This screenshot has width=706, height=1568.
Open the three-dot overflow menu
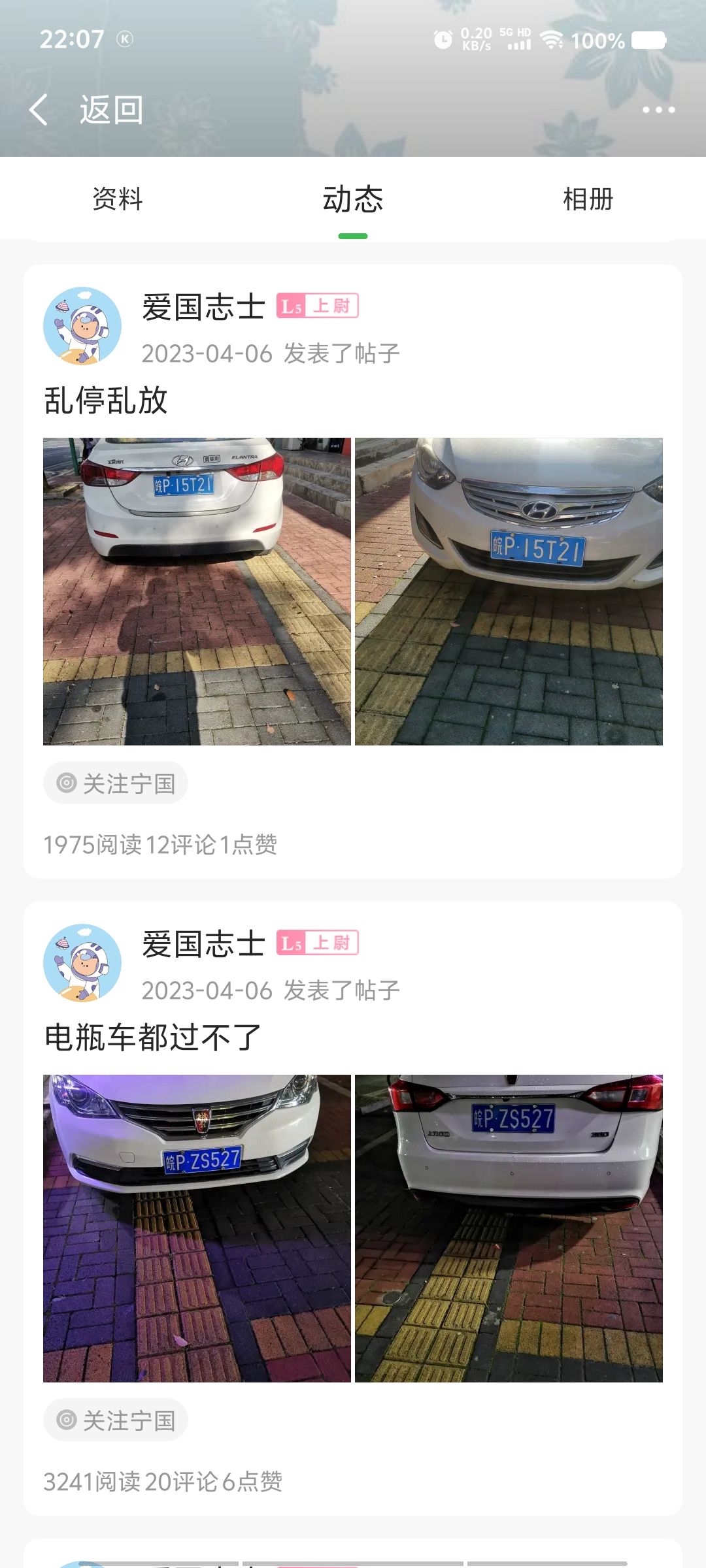pos(658,109)
